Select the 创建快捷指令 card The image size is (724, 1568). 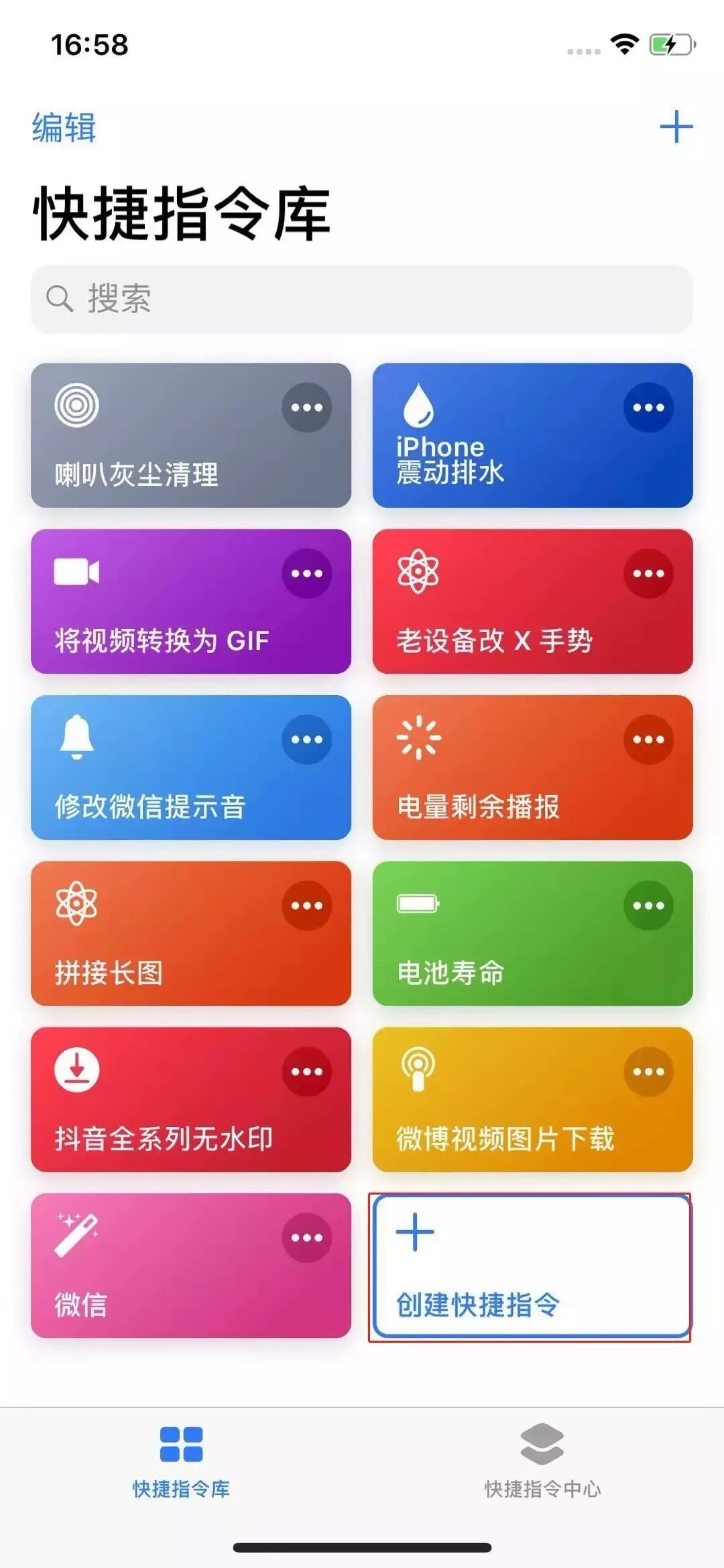coord(531,1267)
